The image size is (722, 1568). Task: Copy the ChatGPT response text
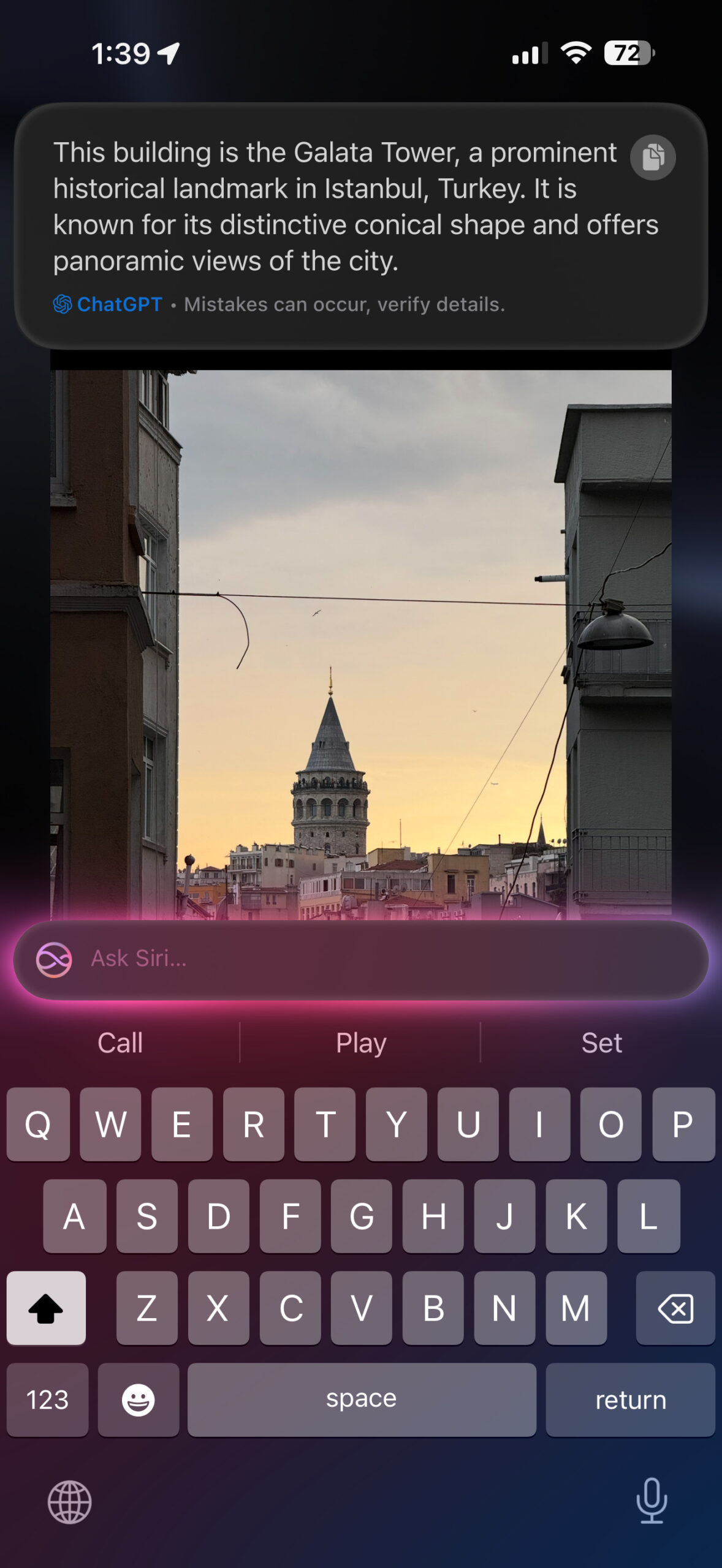pos(653,157)
